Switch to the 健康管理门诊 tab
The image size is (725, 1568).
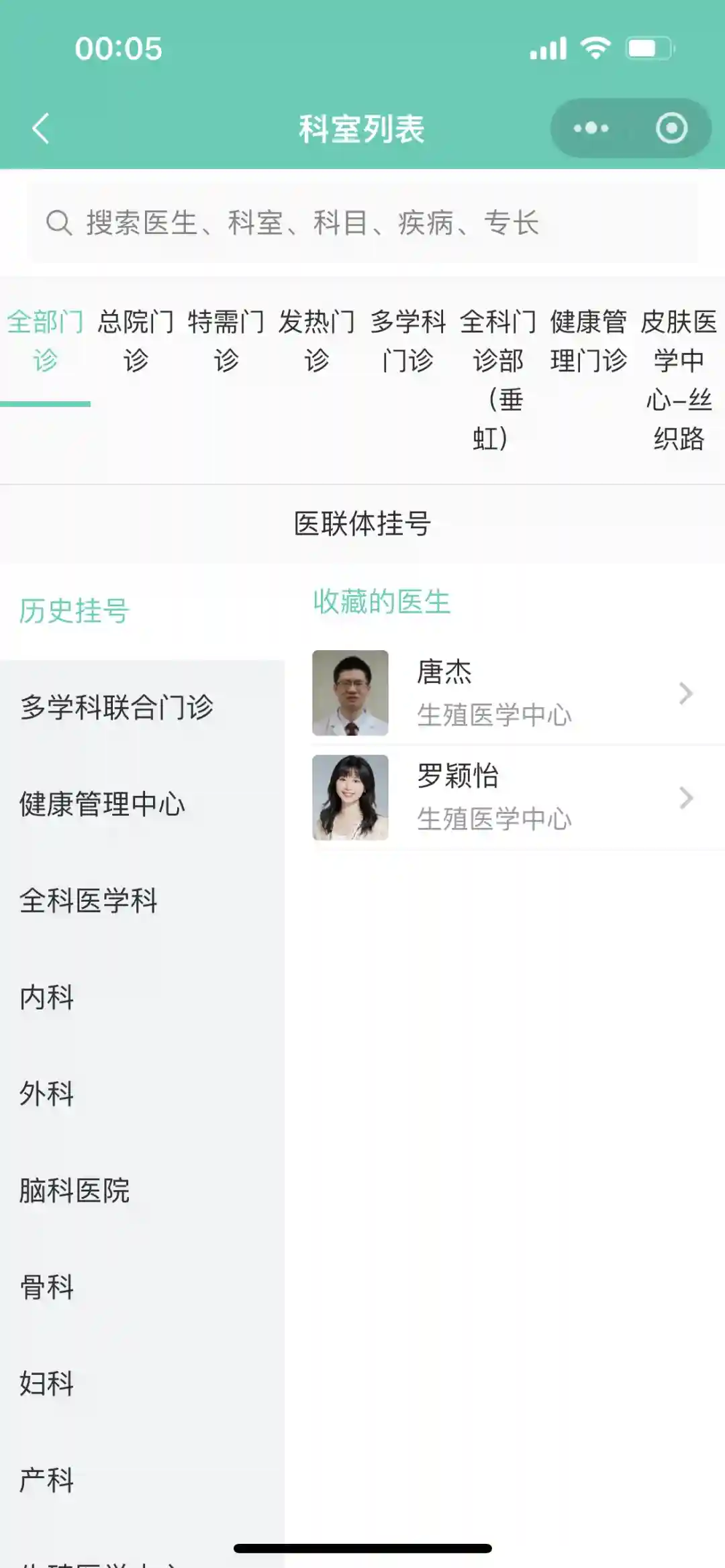(x=588, y=341)
